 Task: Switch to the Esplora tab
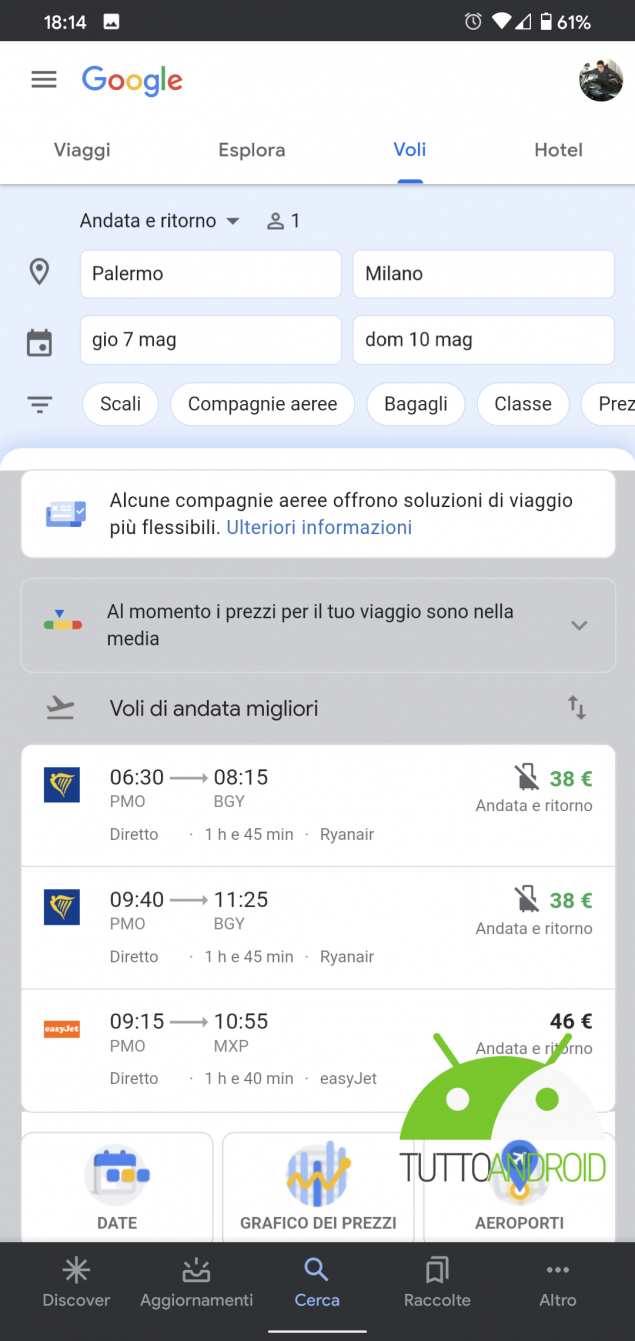(x=252, y=150)
